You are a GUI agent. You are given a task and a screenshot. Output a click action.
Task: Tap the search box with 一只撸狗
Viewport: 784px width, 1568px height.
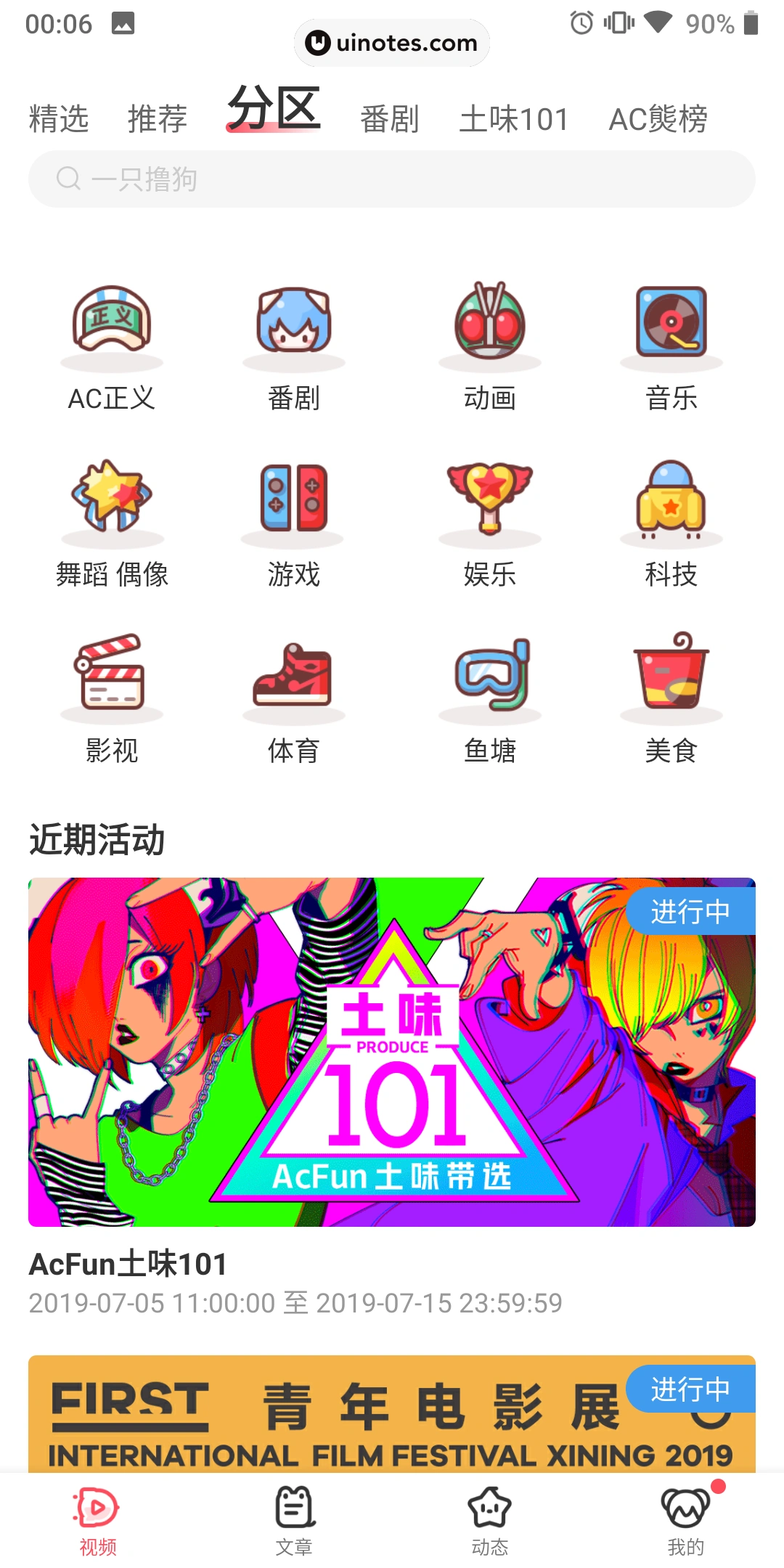pyautogui.click(x=392, y=179)
